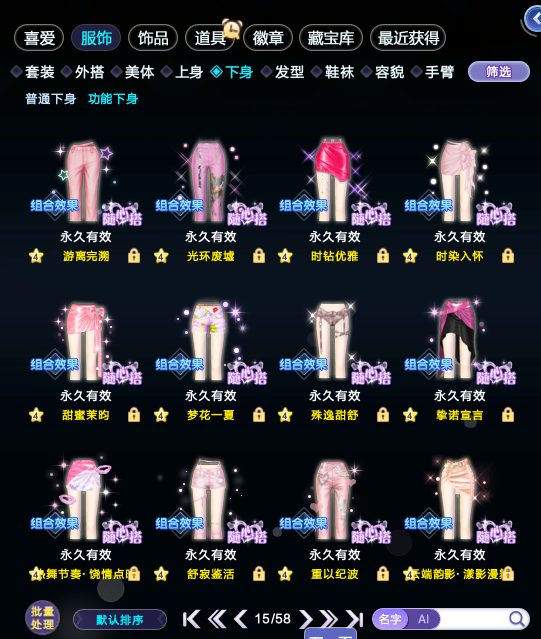Jump to the first page
Viewport: 541px width, 639px height.
191,619
